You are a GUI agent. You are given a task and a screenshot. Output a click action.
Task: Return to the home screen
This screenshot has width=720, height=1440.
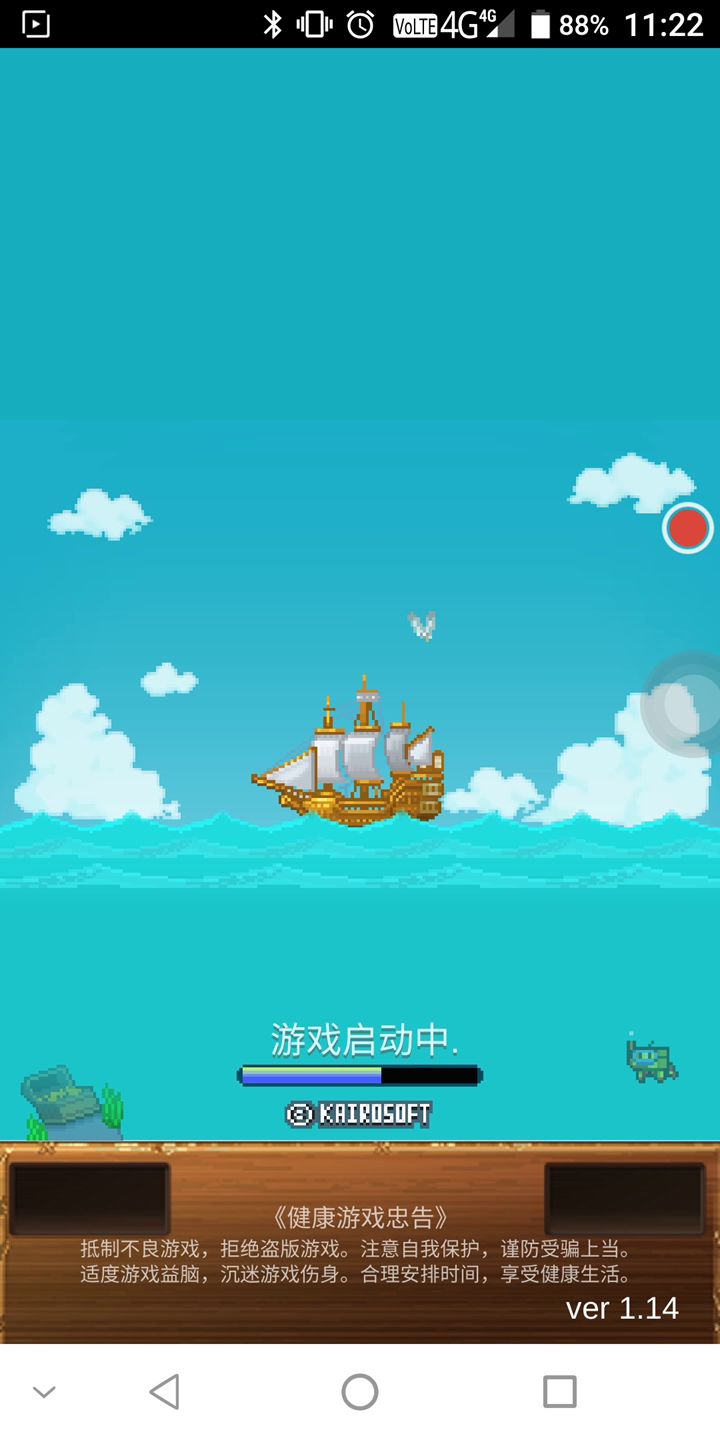click(360, 1391)
